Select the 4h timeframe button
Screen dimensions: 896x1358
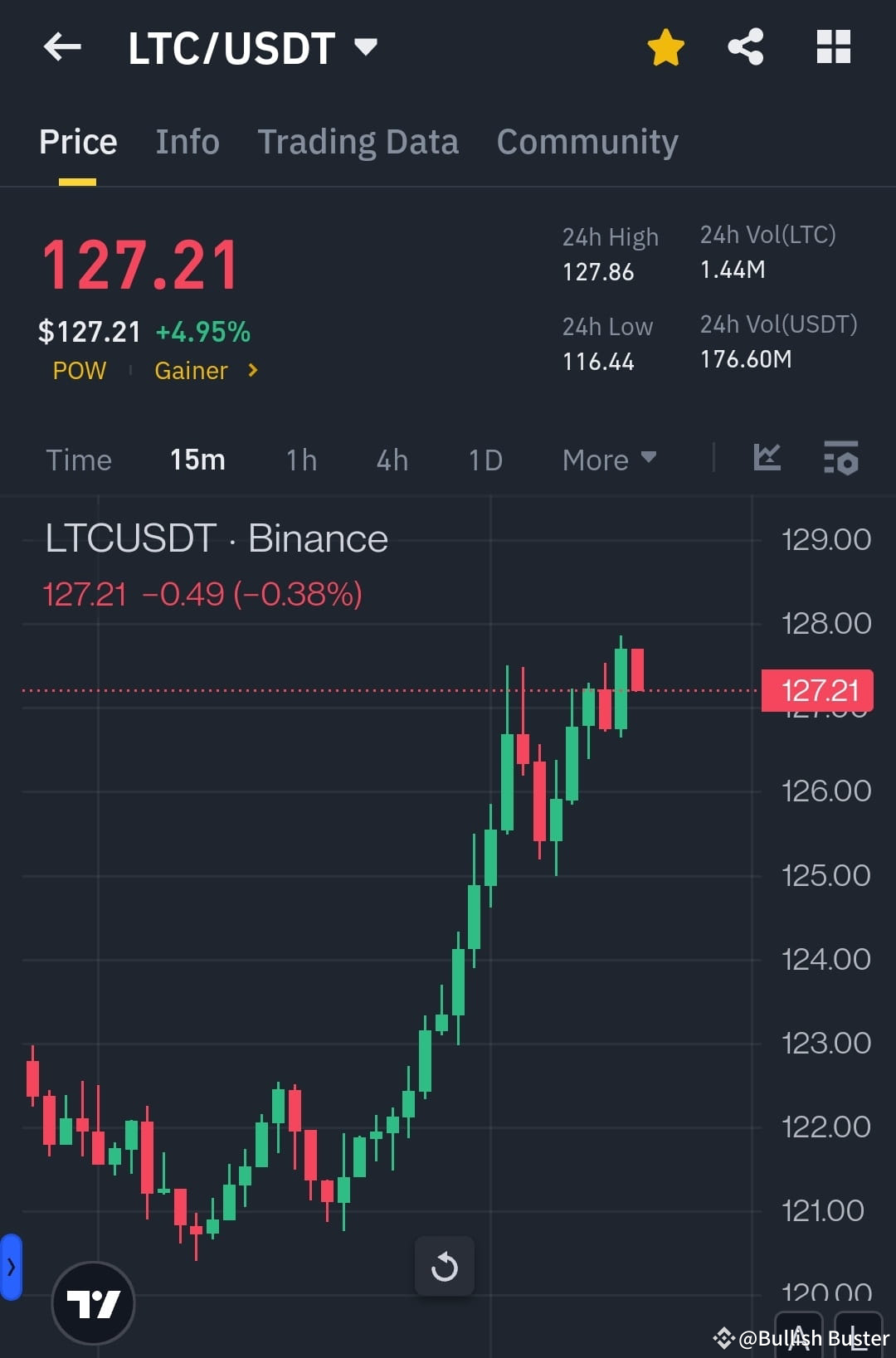tap(392, 460)
